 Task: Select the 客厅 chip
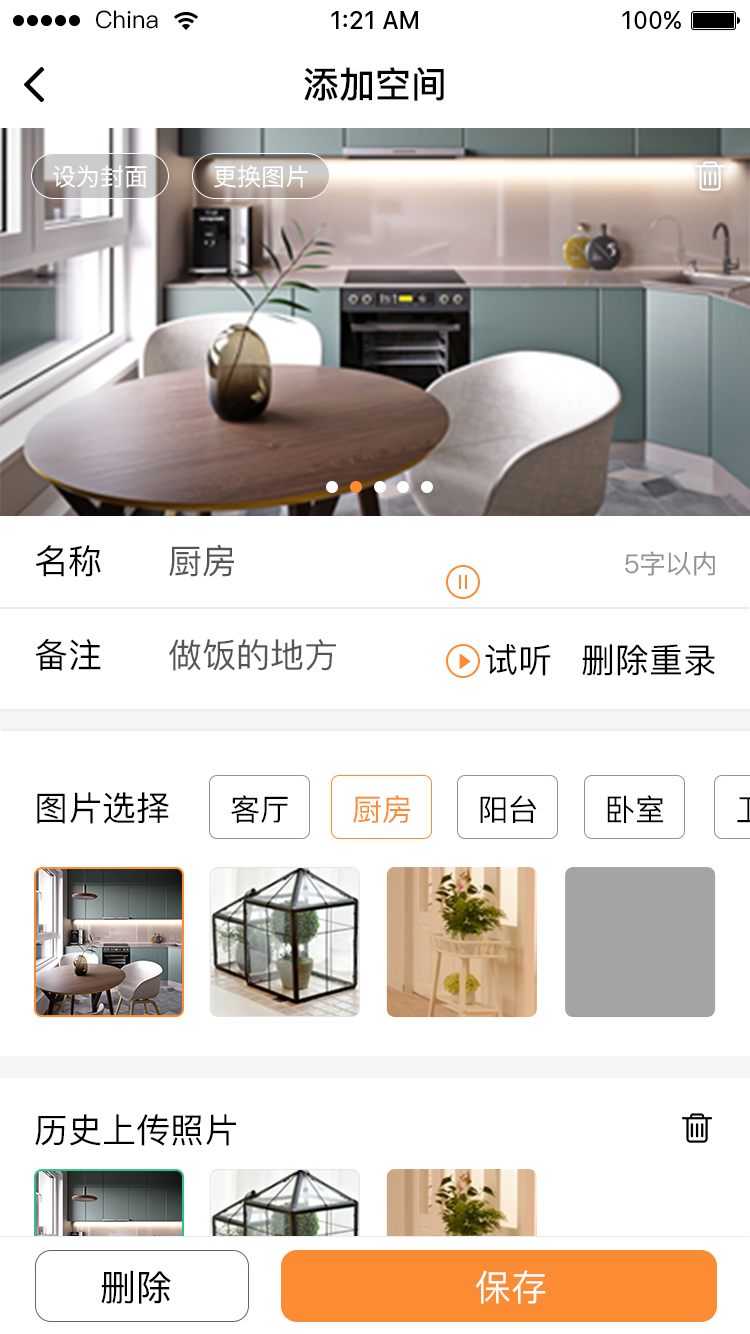tap(259, 807)
